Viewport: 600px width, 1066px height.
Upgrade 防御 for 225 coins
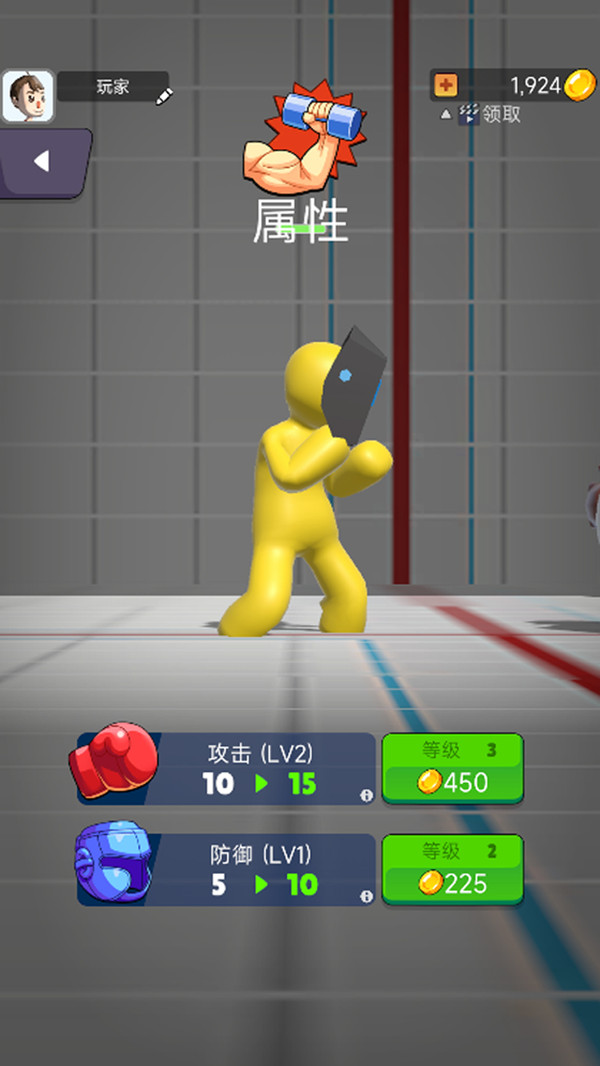tap(453, 869)
